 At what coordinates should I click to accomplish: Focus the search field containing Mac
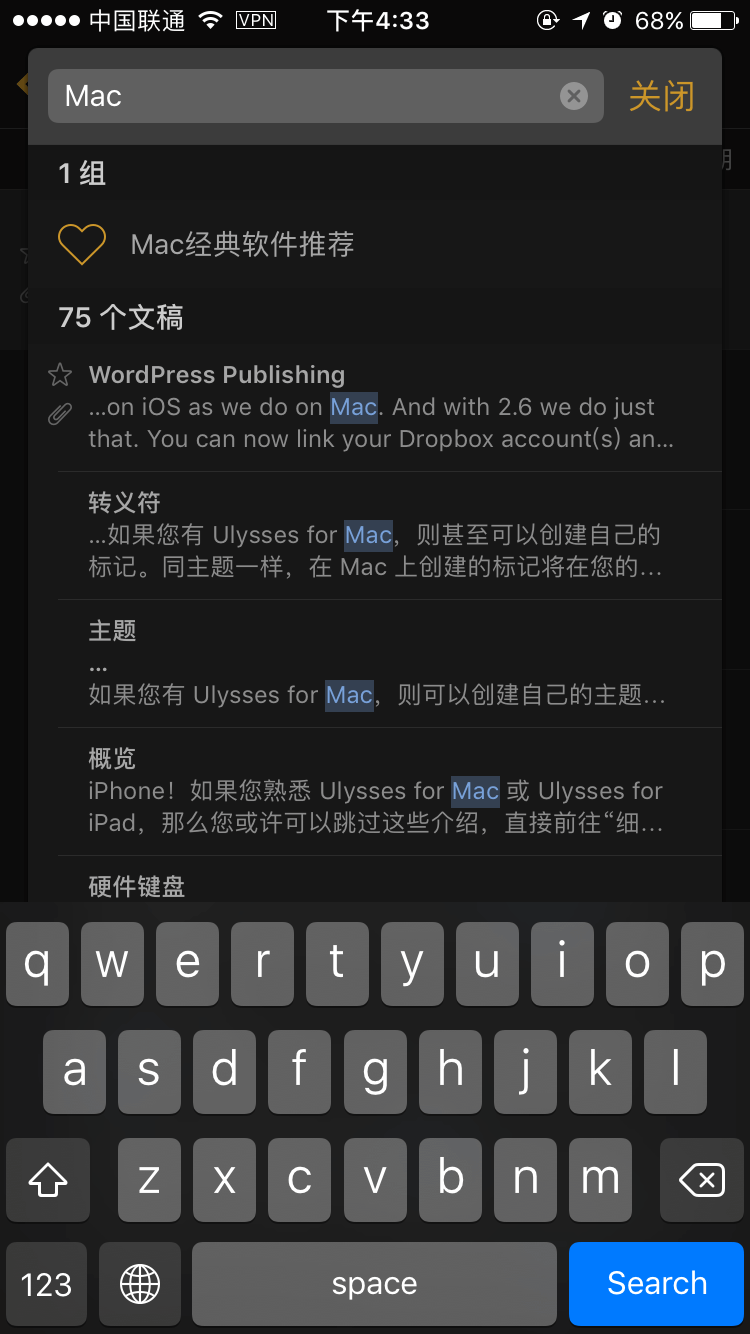click(300, 96)
